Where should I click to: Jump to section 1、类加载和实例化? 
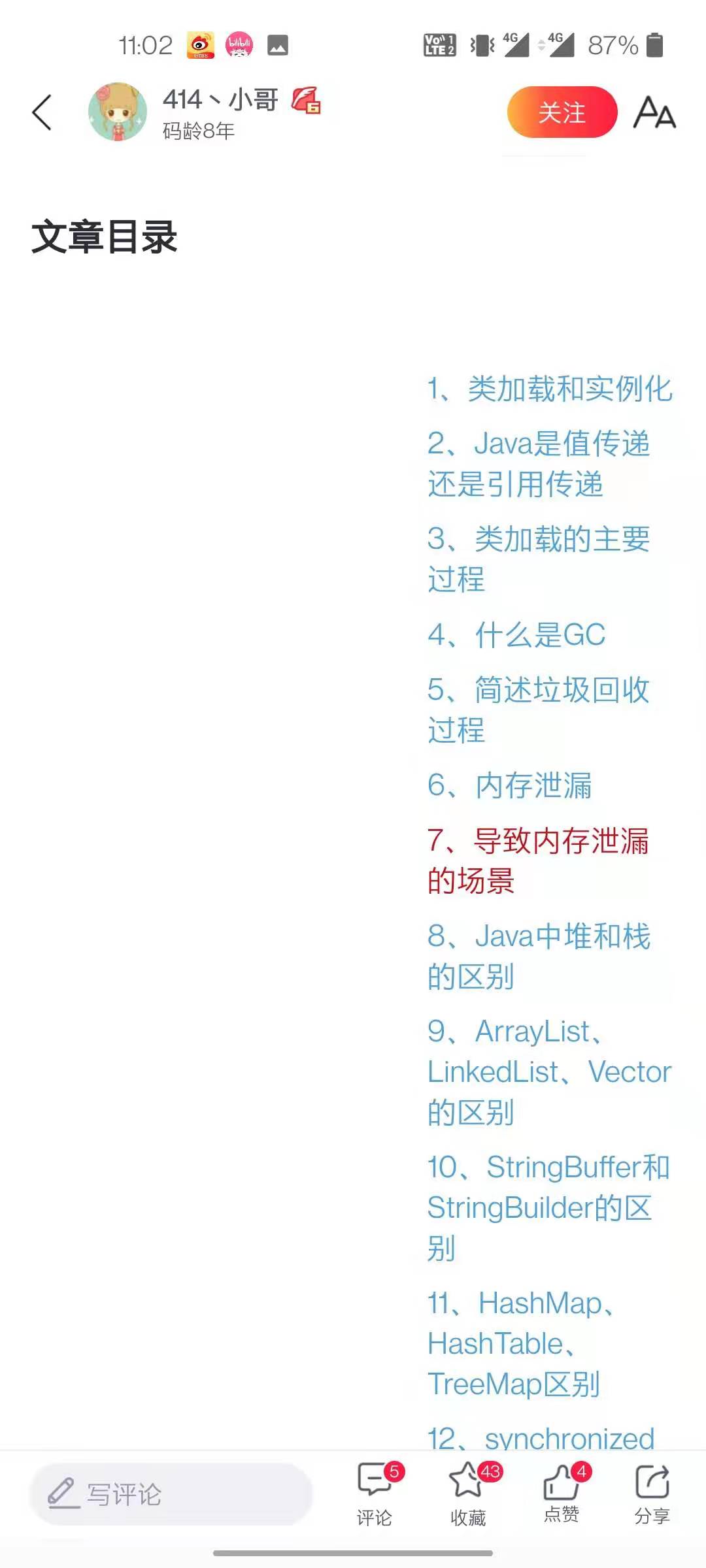[x=549, y=389]
